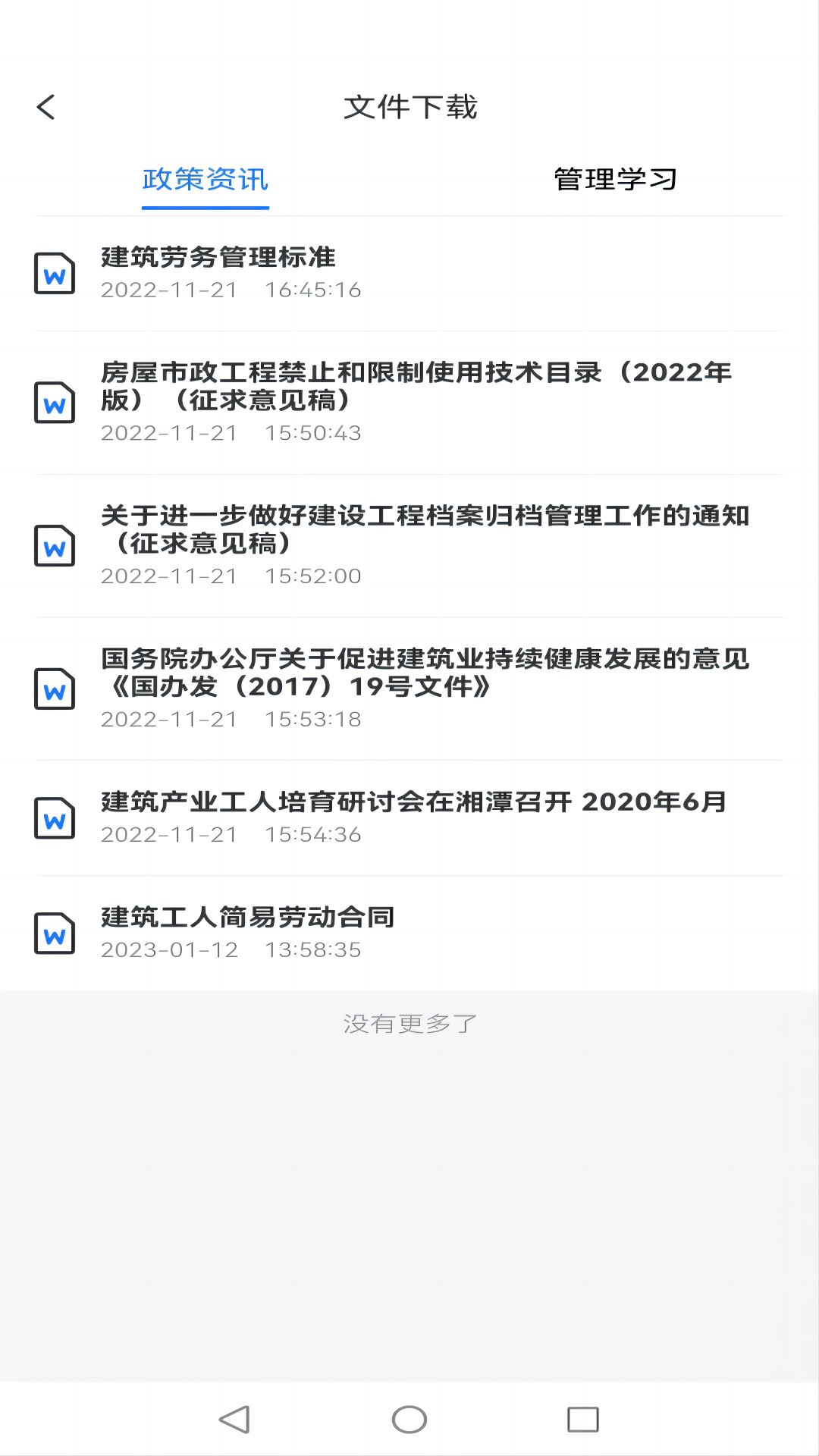Image resolution: width=819 pixels, height=1456 pixels.
Task: Click the timestamp under 建筑劳务管理标准
Action: [x=232, y=290]
